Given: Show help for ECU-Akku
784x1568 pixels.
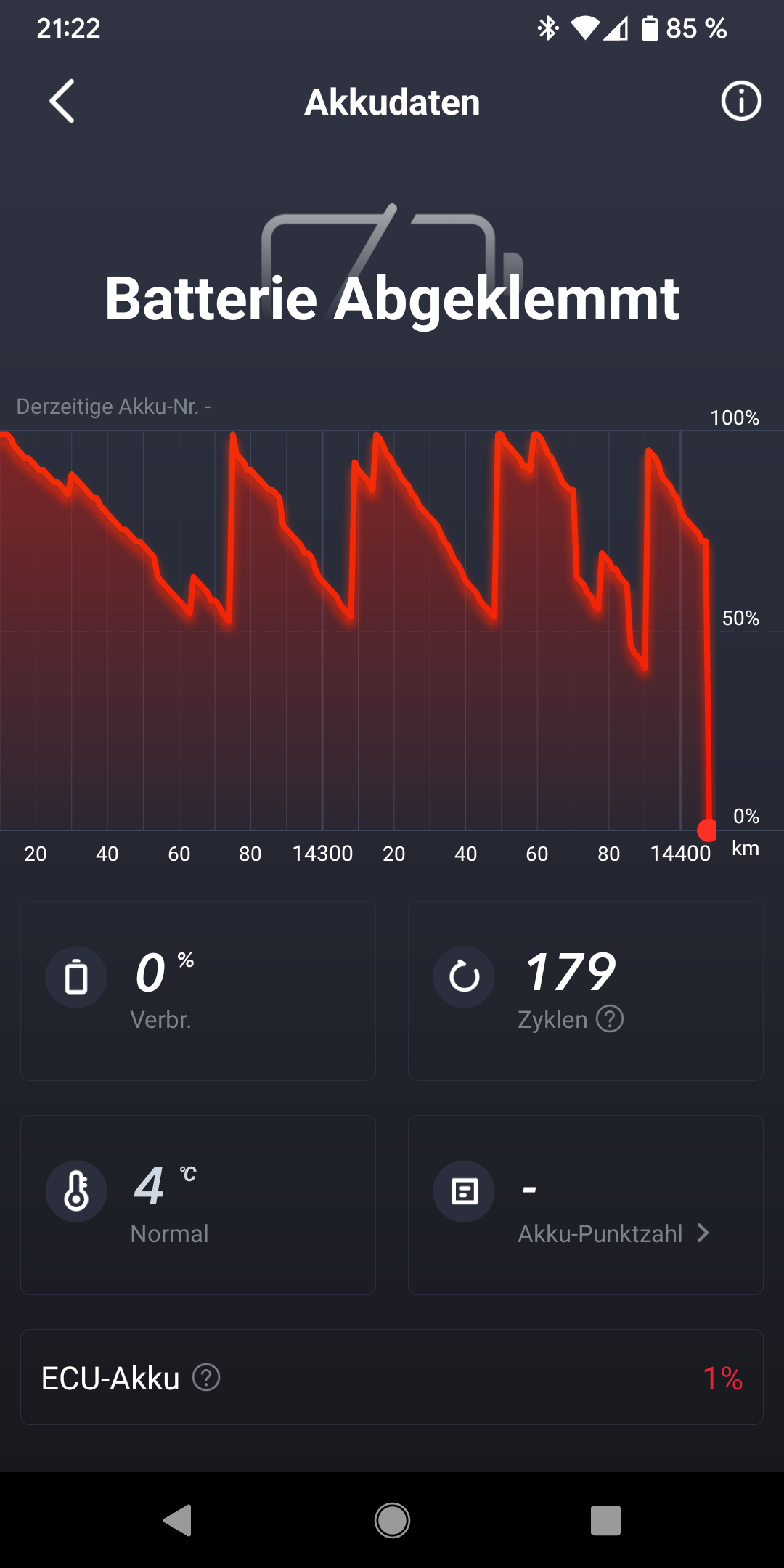Looking at the screenshot, I should 206,1377.
